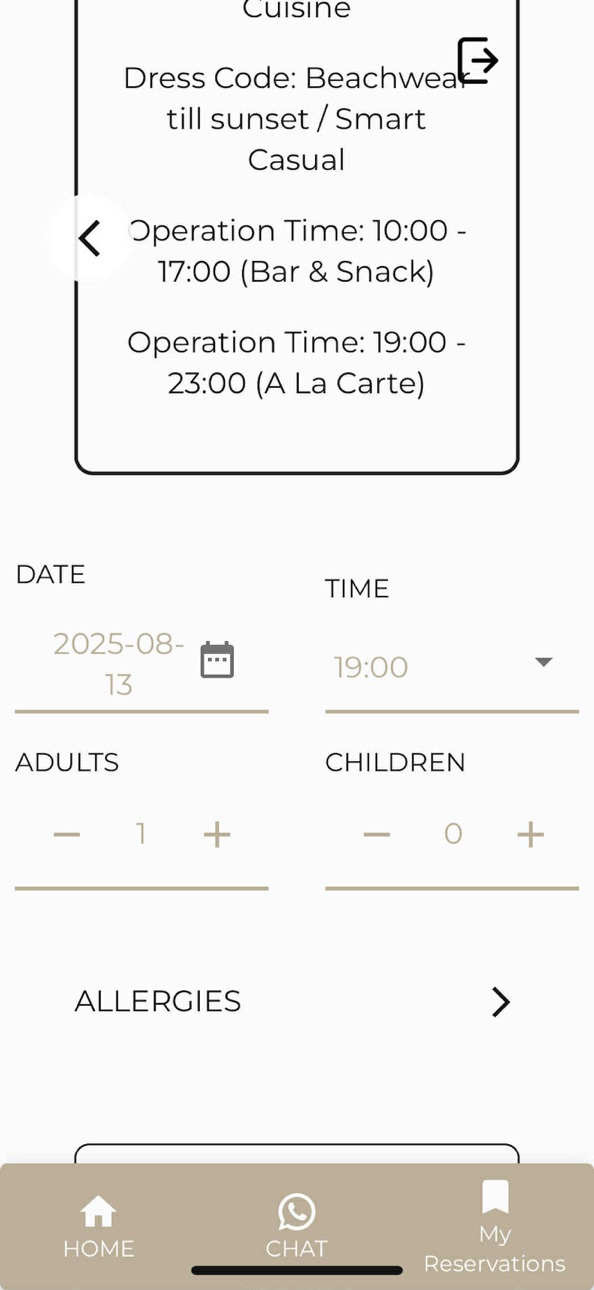594x1290 pixels.
Task: Open the time dropdown showing 19:00
Action: tap(452, 667)
